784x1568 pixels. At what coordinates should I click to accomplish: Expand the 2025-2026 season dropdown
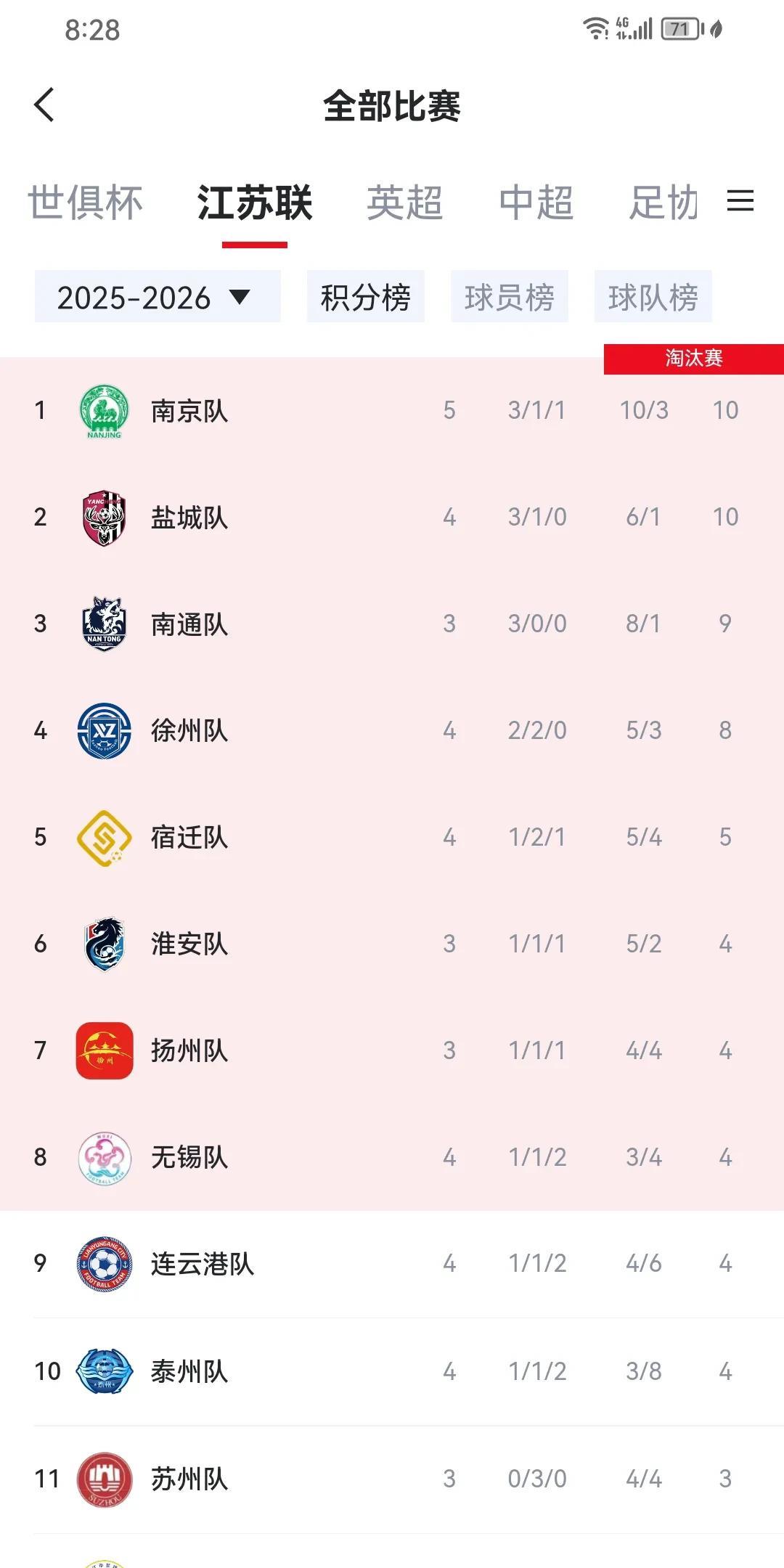(158, 296)
